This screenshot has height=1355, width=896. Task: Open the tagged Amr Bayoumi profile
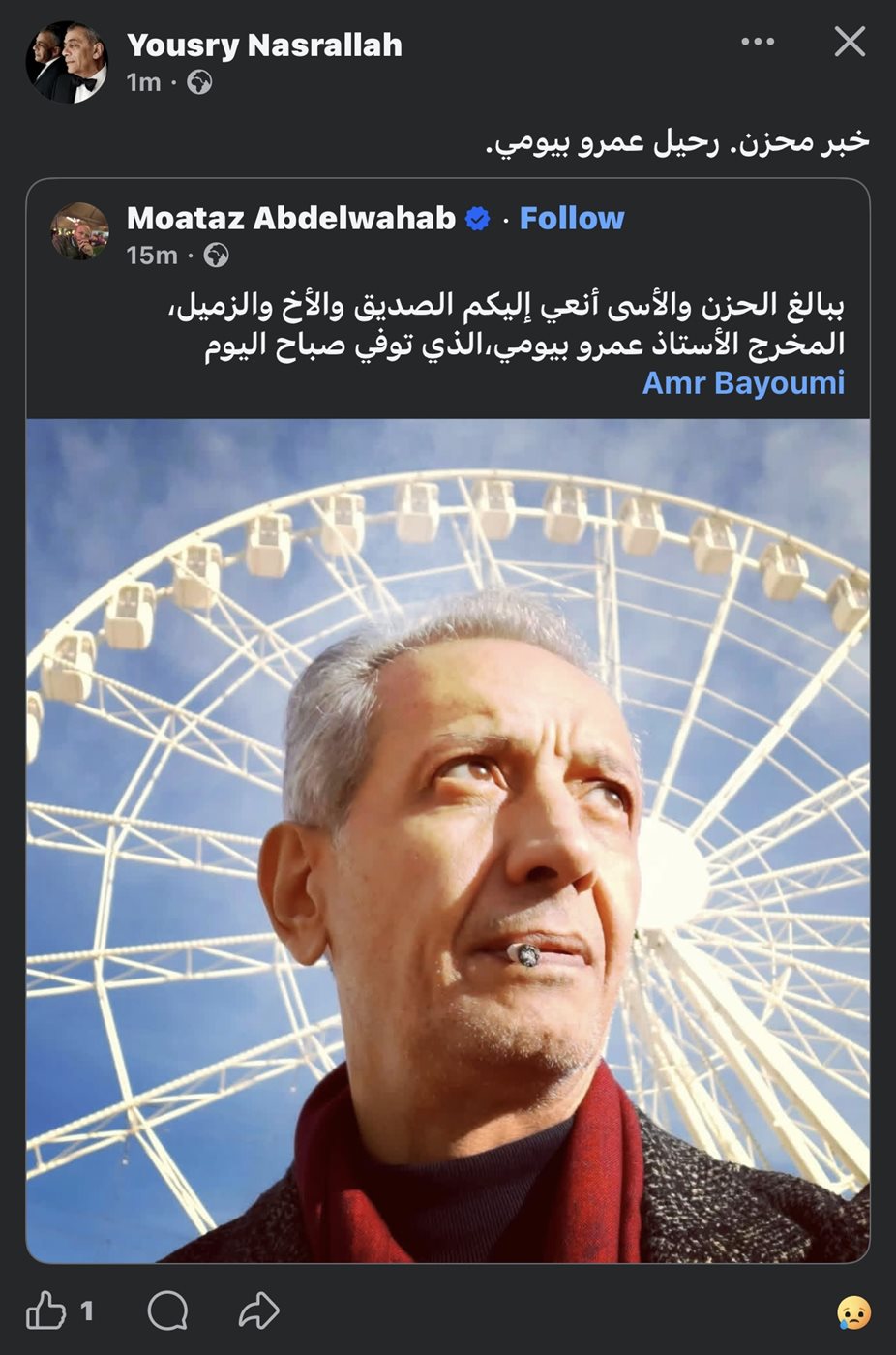(743, 383)
